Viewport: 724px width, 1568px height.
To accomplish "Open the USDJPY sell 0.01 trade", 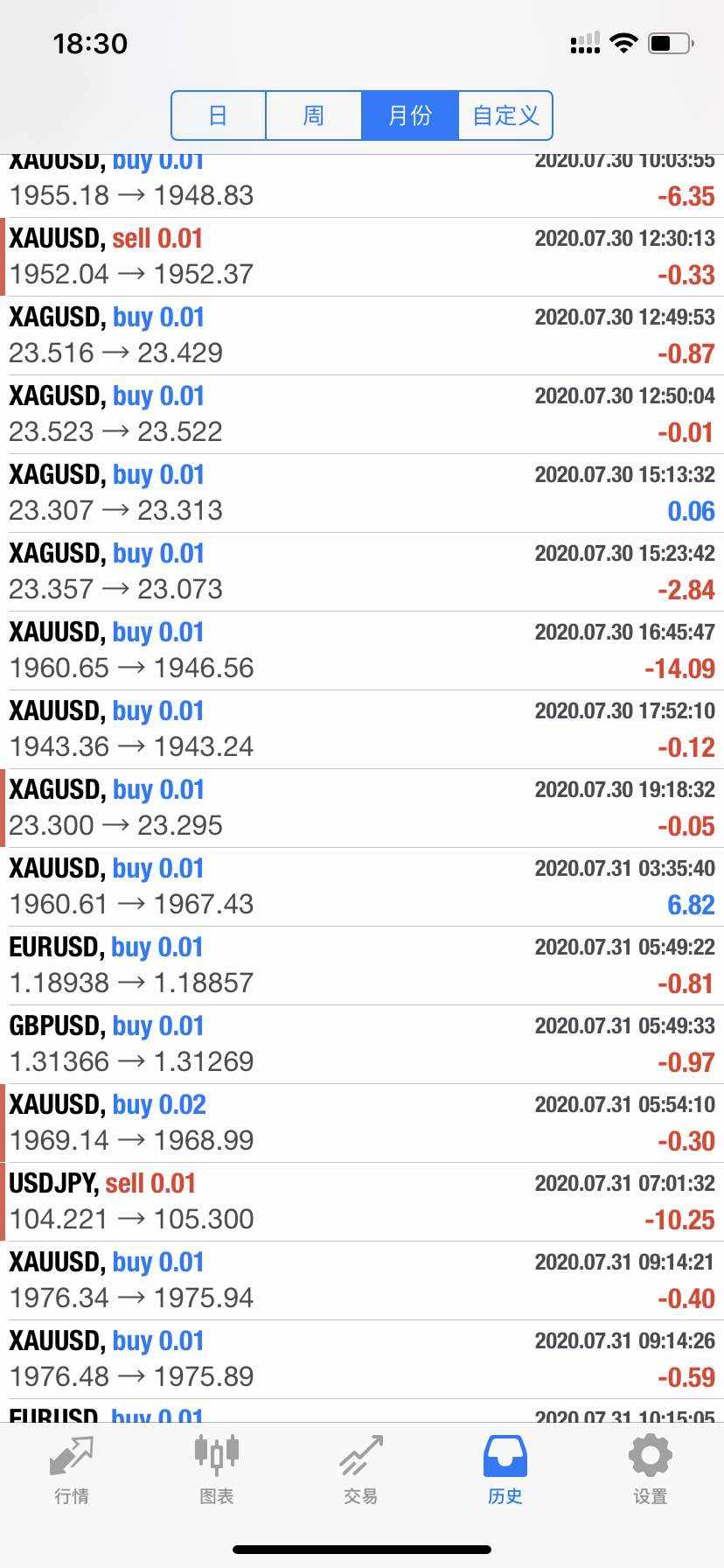I will [x=362, y=1202].
